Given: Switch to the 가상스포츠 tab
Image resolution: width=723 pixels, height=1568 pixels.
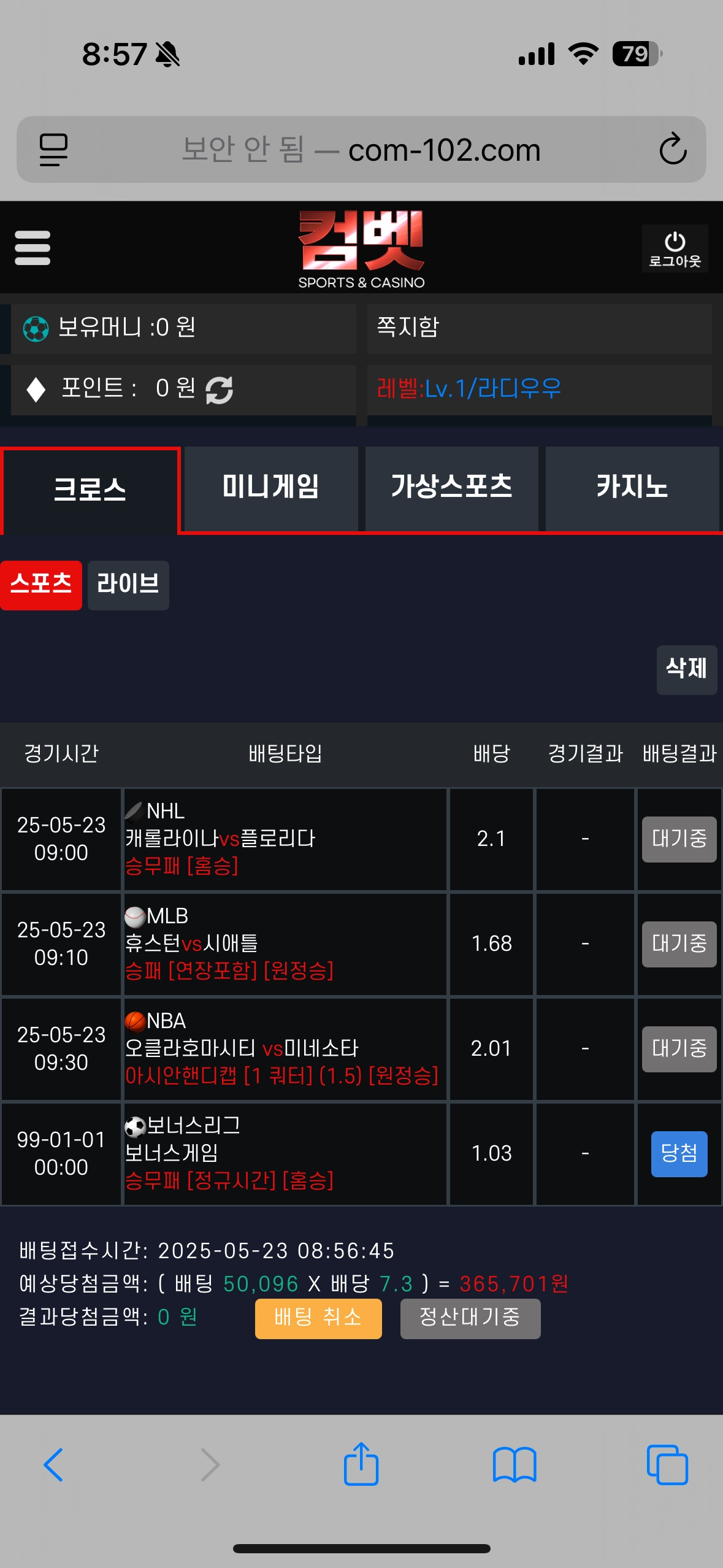Looking at the screenshot, I should coord(451,488).
